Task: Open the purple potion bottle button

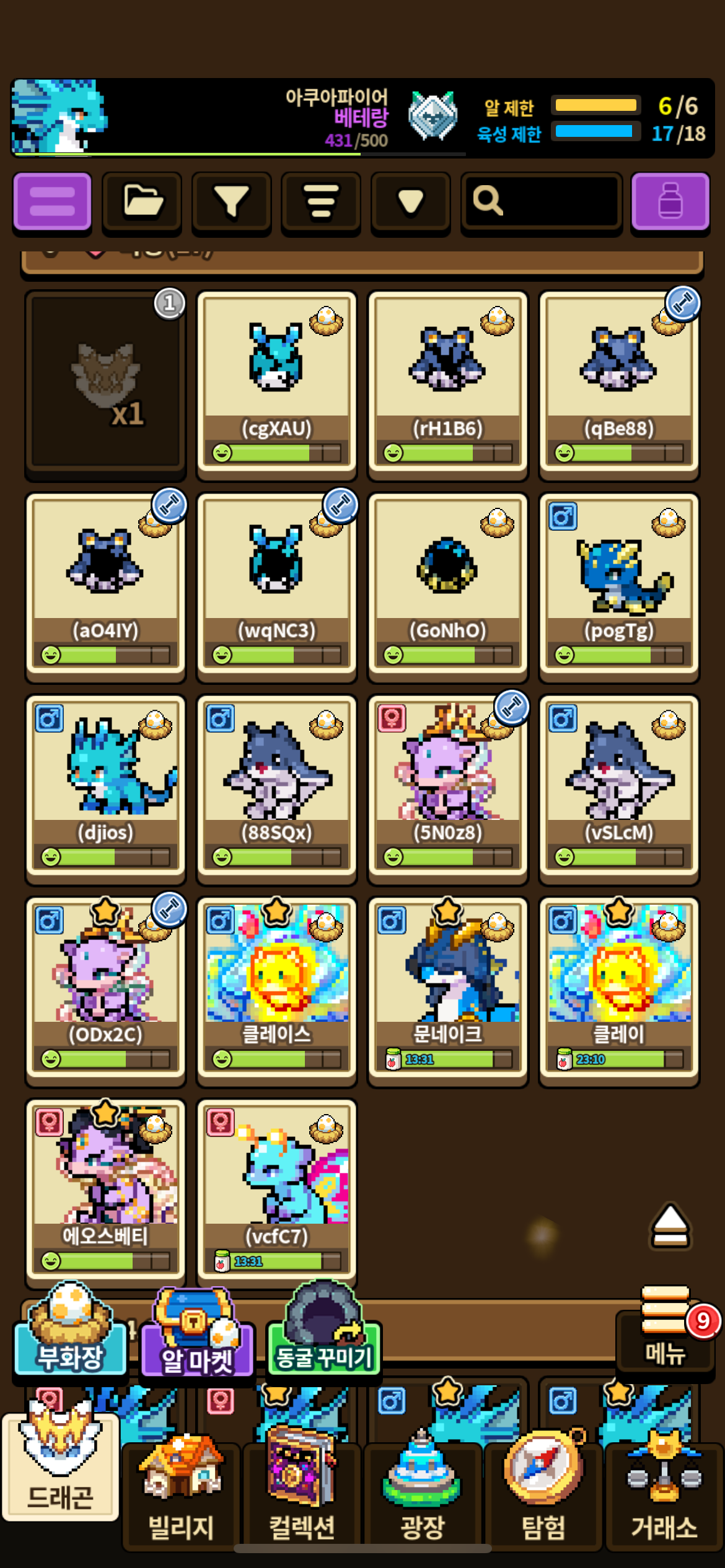Action: [x=670, y=202]
